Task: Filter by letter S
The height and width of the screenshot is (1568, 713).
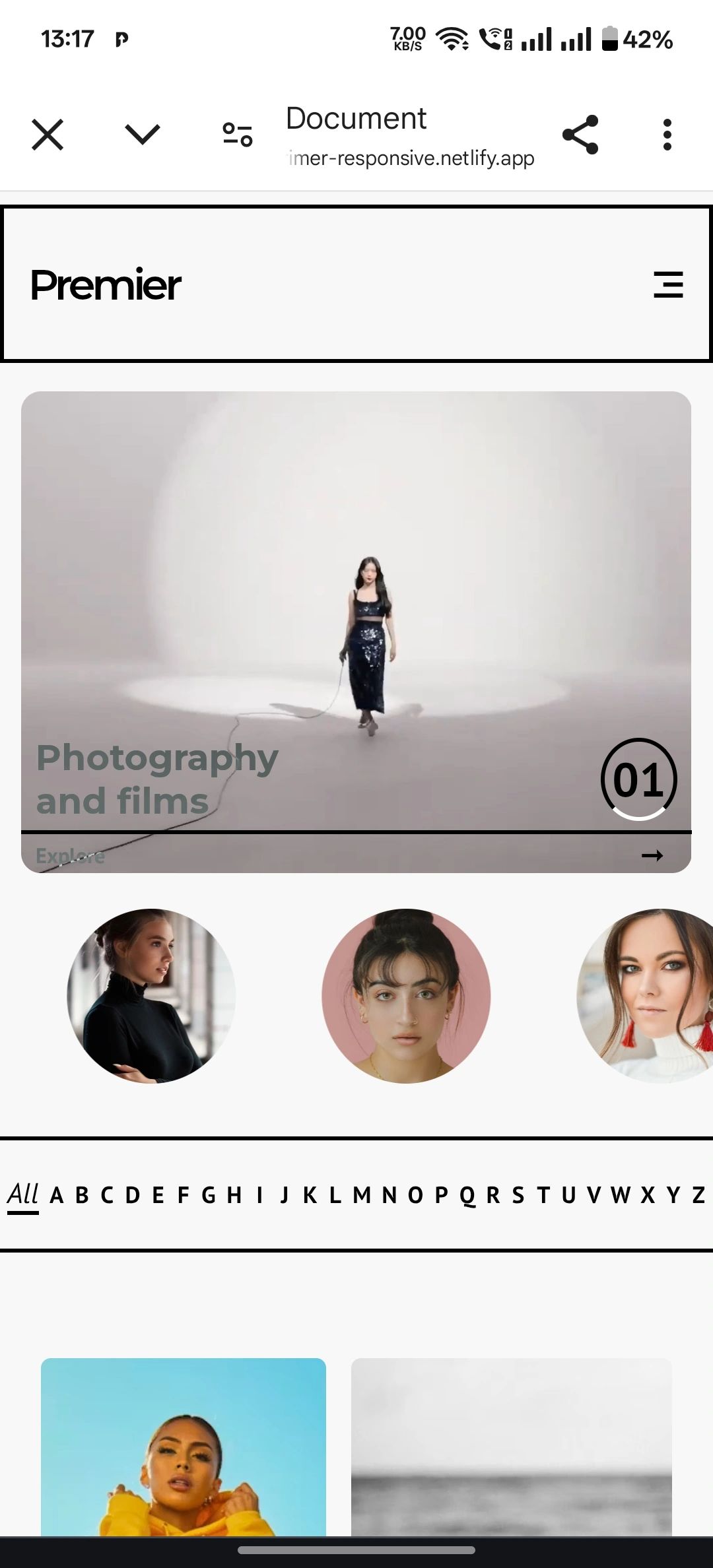Action: coord(518,1195)
